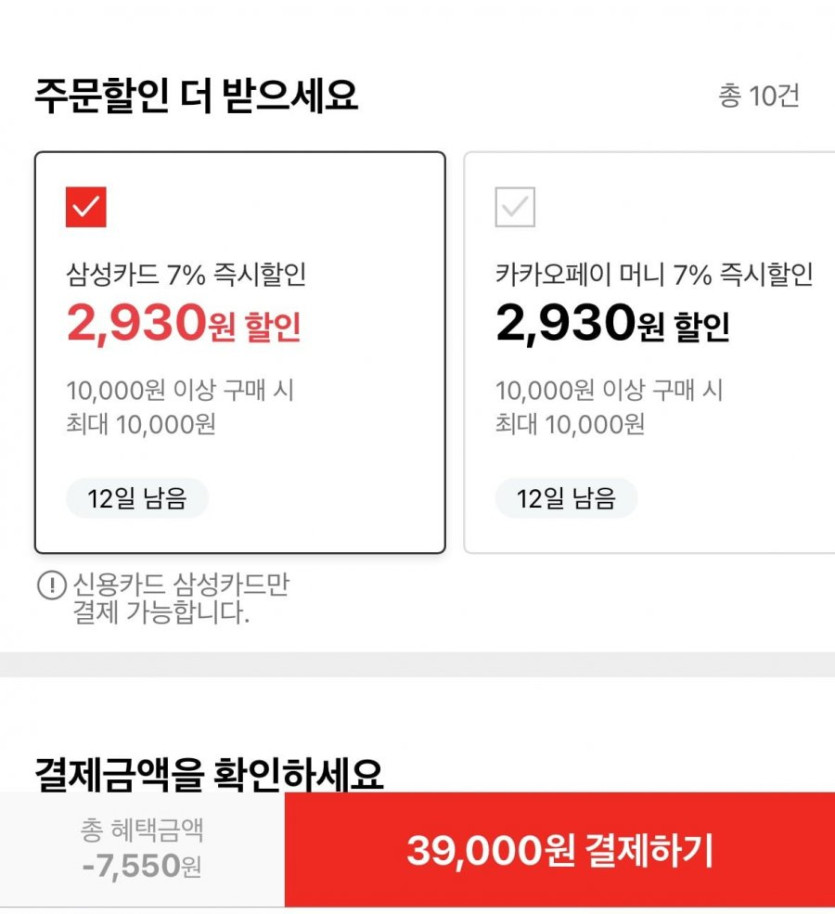Uncheck the 삼성카드 7% 즉시할인 checkbox
Image resolution: width=835 pixels, height=914 pixels.
(86, 207)
